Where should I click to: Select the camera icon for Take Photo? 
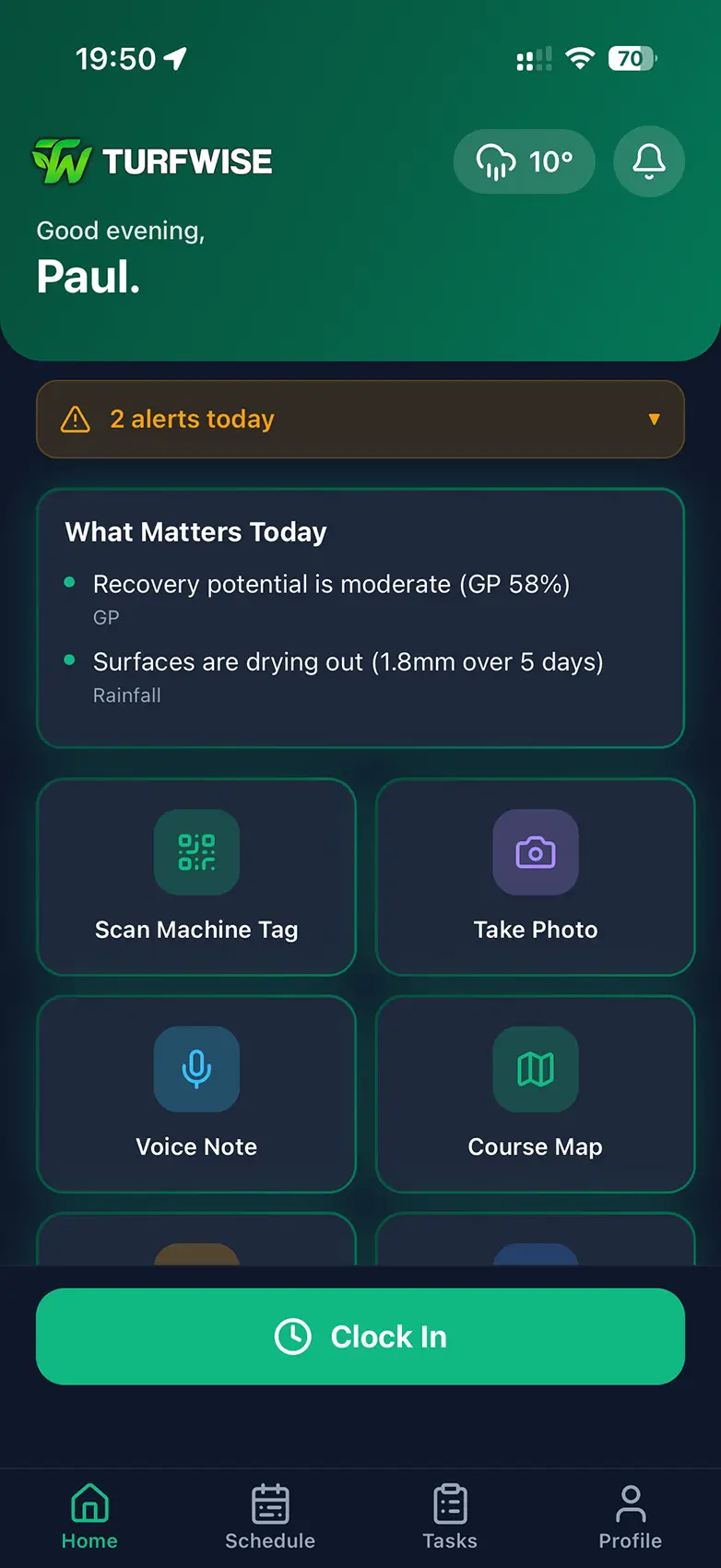[x=535, y=852]
